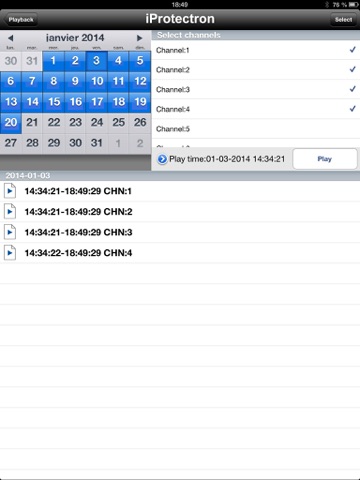
Task: Open the Play time selector arrow
Action: click(162, 159)
